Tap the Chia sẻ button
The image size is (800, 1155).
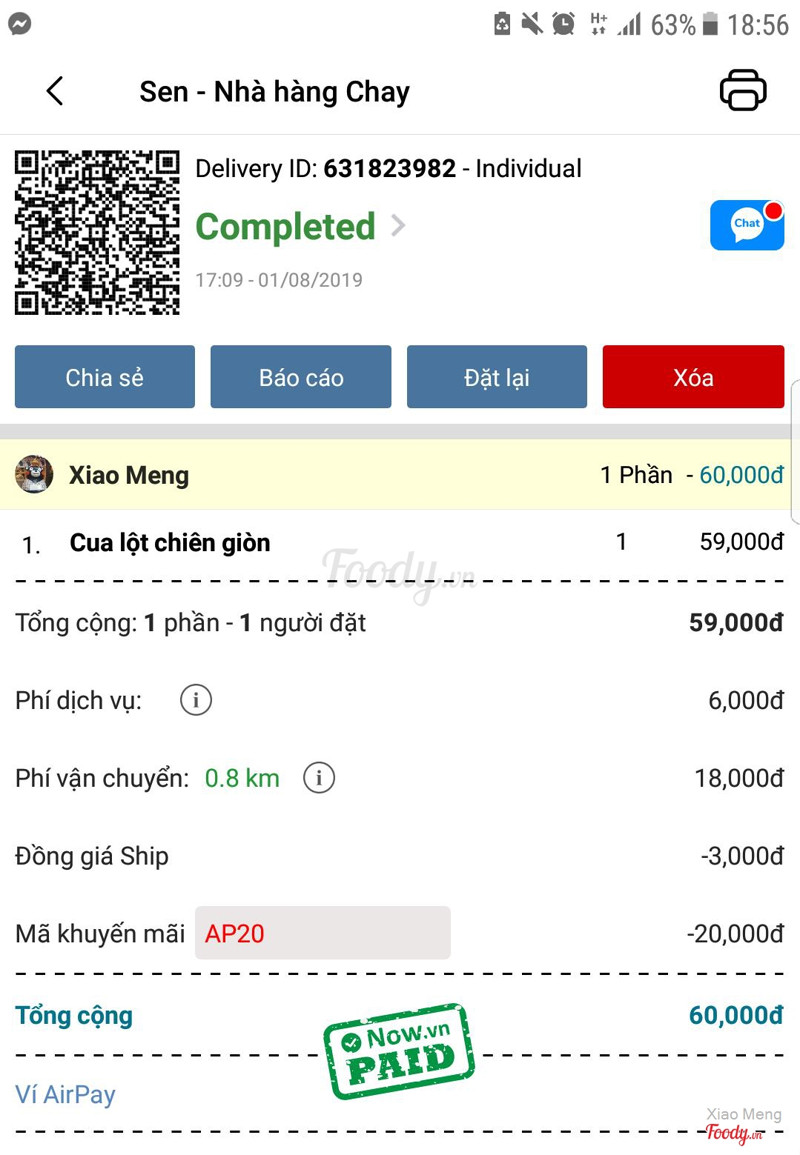point(105,377)
